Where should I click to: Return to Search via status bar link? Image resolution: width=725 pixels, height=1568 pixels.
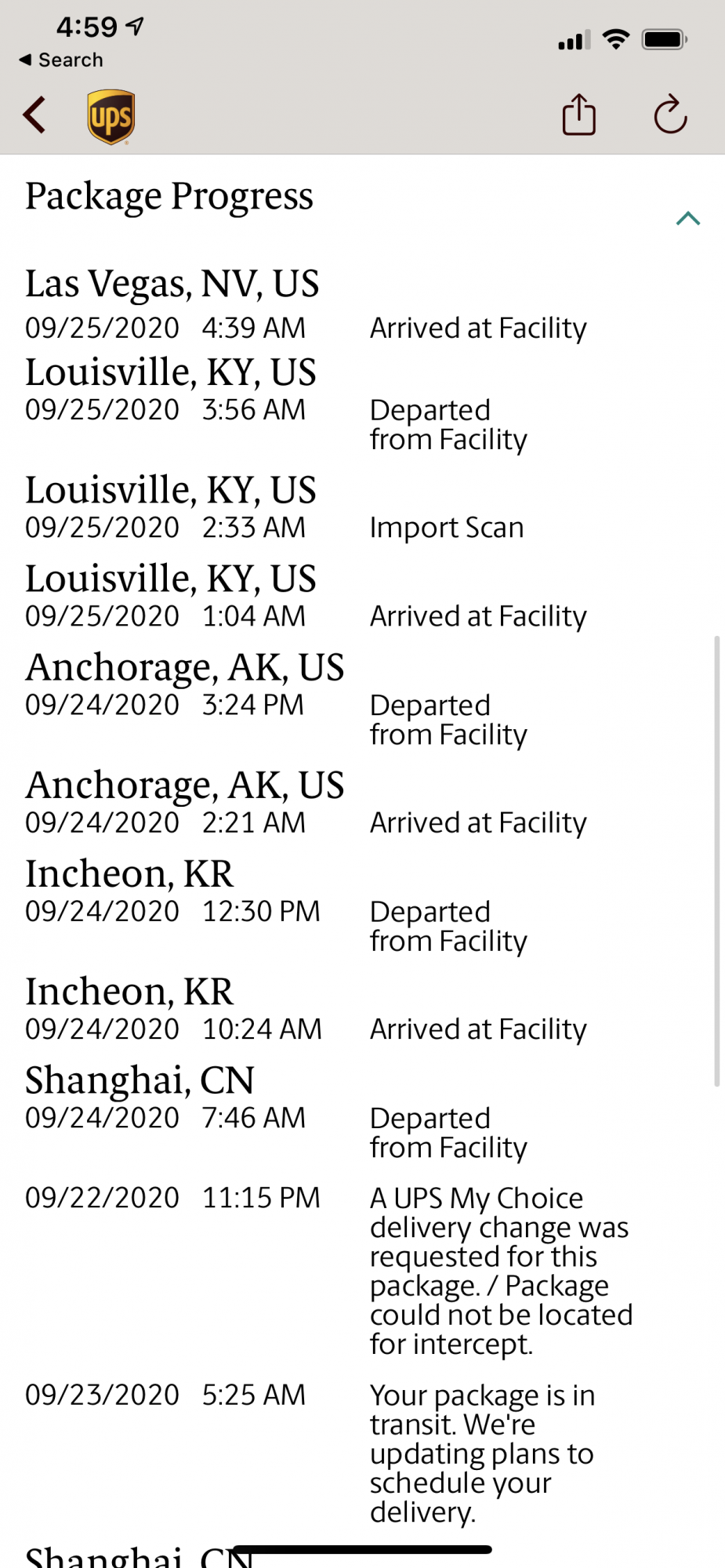[x=61, y=60]
